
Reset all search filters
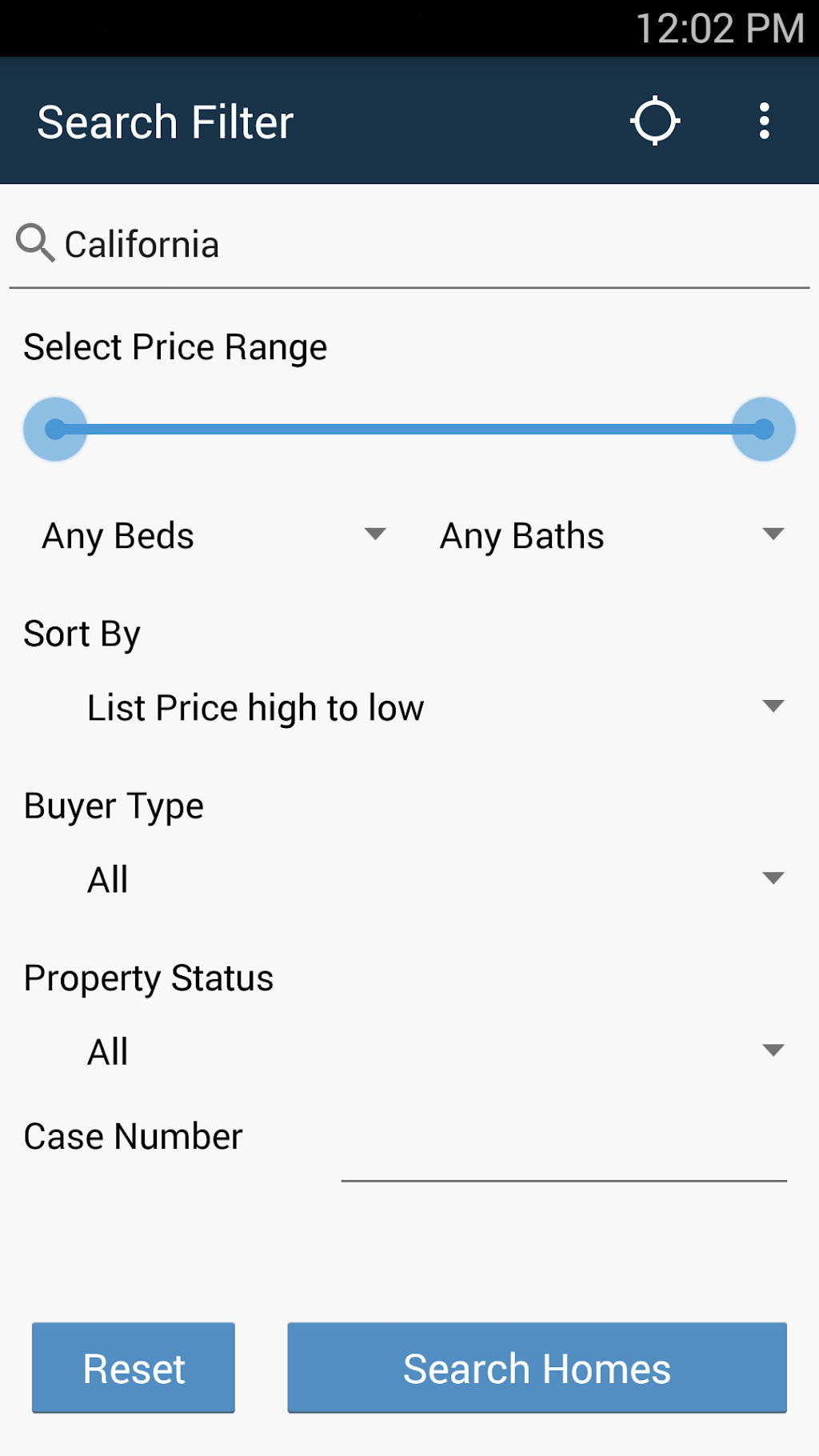134,1368
